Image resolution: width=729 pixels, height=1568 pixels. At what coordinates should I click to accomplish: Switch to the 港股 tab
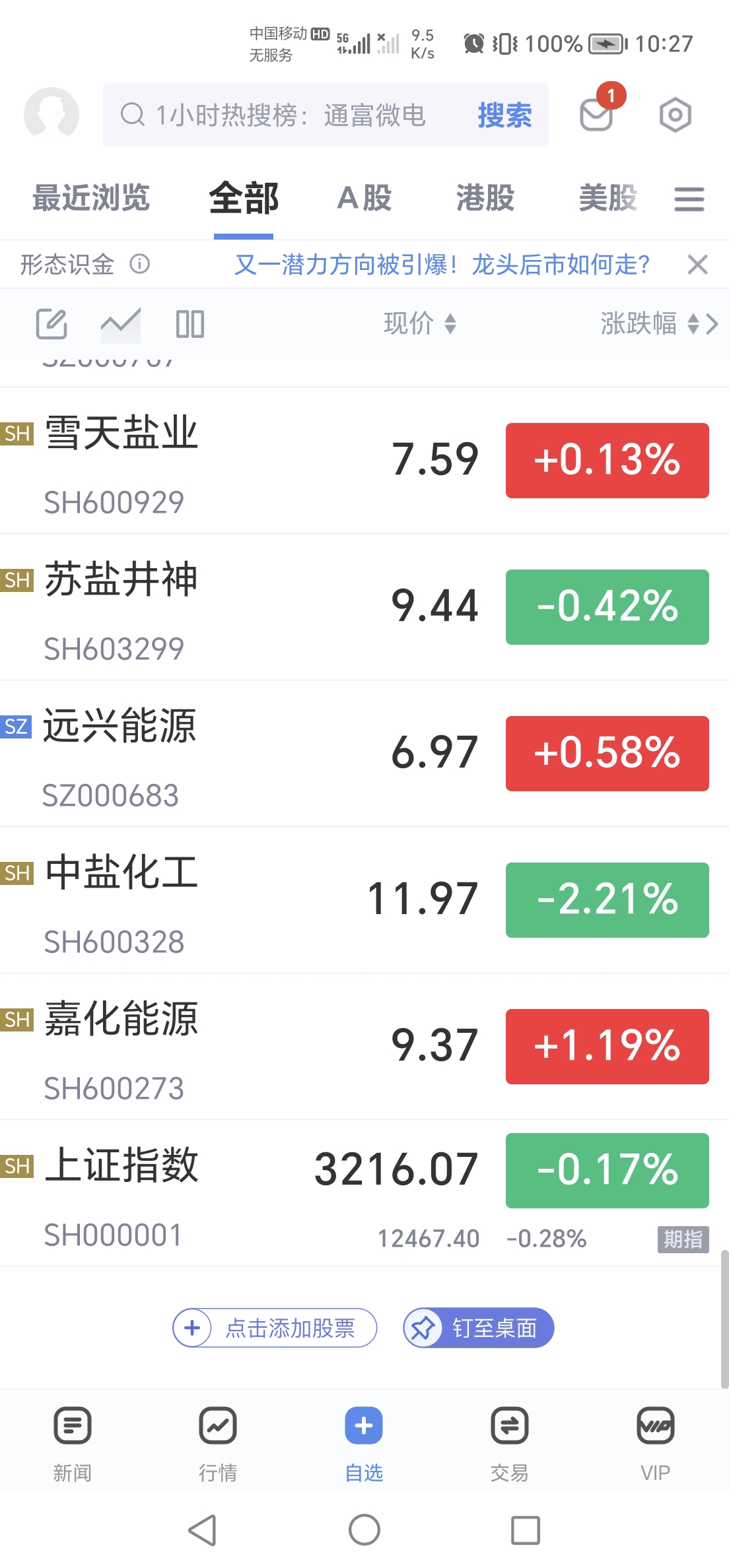point(485,198)
